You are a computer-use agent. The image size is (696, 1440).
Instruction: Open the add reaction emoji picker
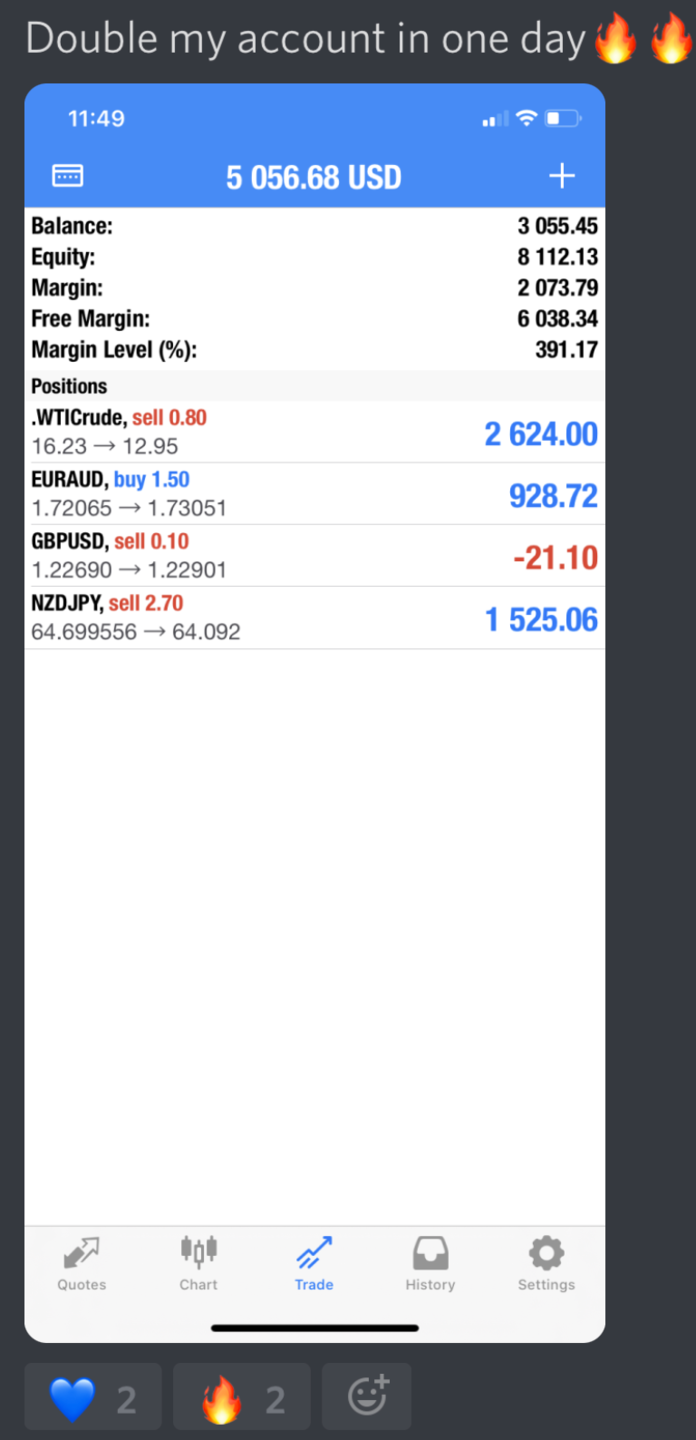pos(366,1396)
